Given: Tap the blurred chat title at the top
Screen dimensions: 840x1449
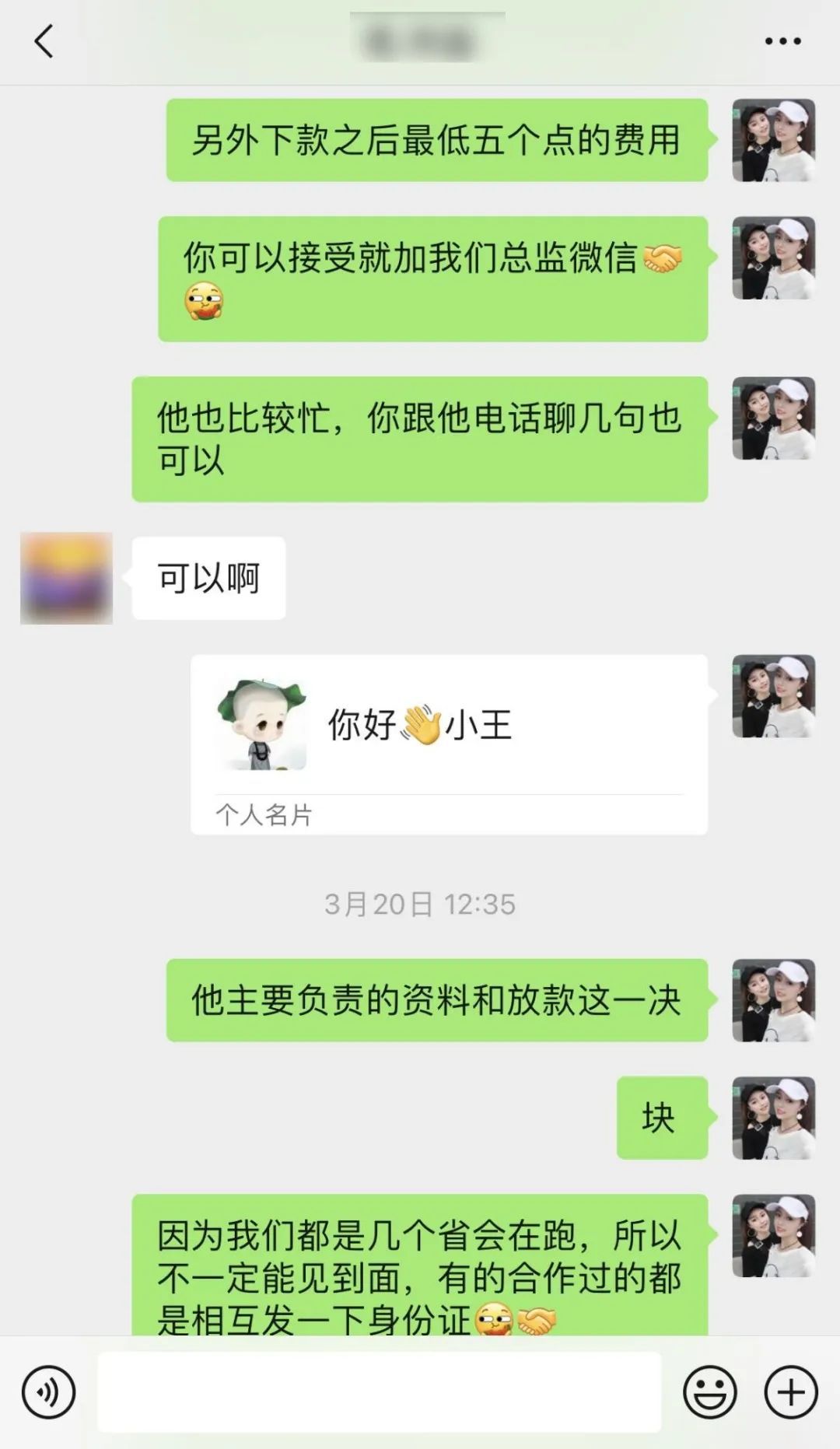Looking at the screenshot, I should (x=420, y=43).
